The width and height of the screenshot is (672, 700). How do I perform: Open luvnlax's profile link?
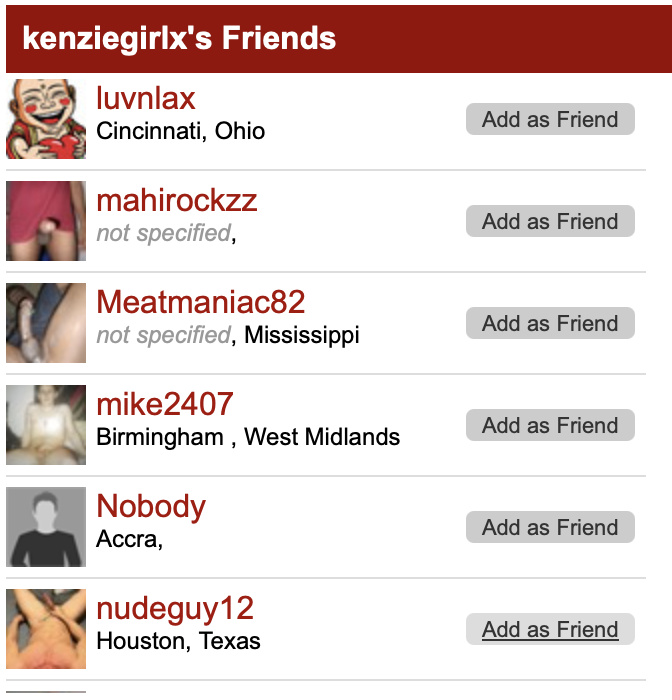point(146,98)
